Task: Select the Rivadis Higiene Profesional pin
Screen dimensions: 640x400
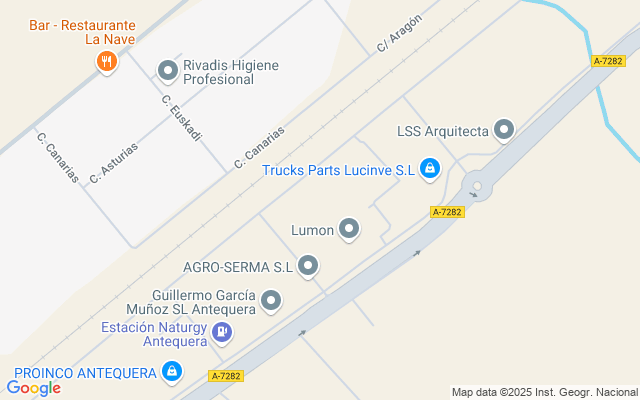Action: click(x=168, y=70)
